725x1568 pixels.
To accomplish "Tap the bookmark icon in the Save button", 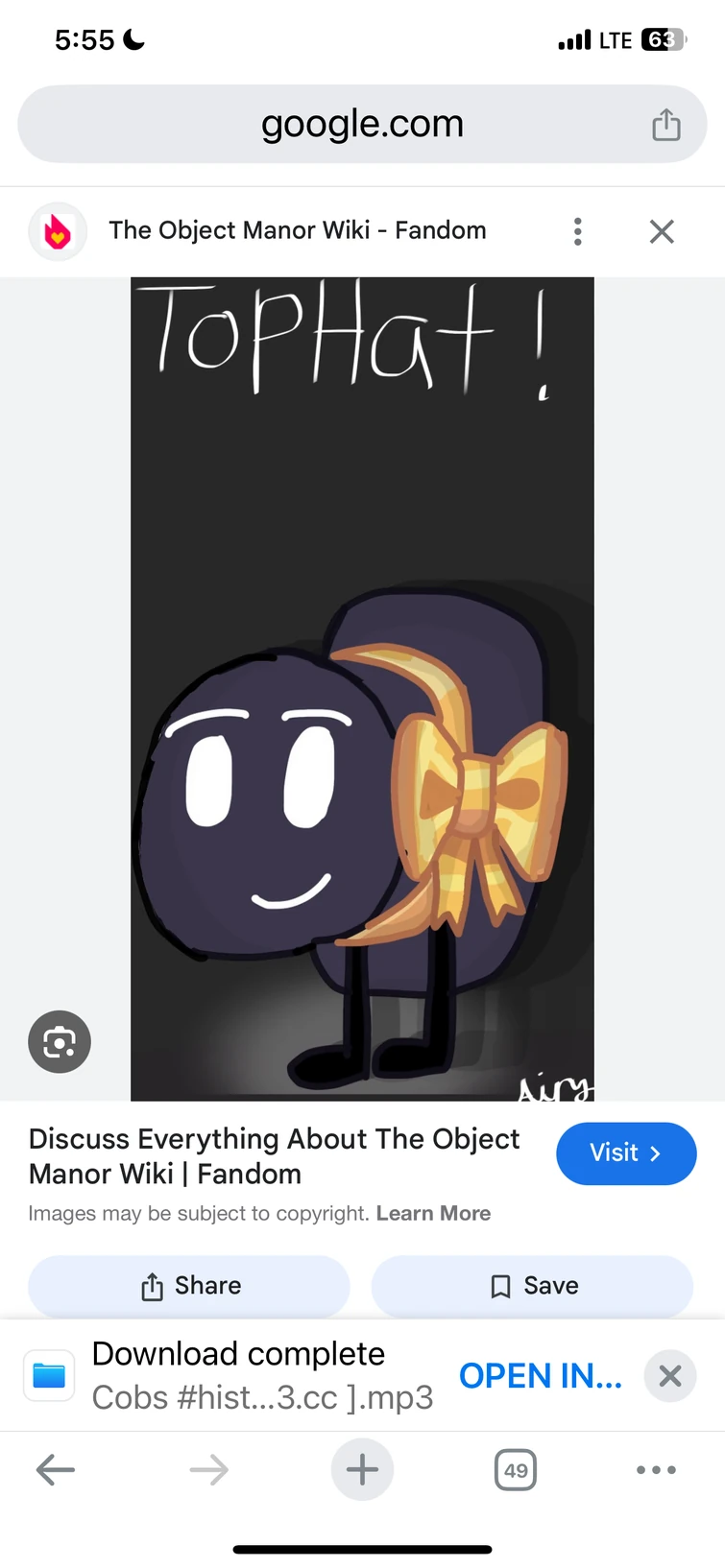I will coord(499,1285).
